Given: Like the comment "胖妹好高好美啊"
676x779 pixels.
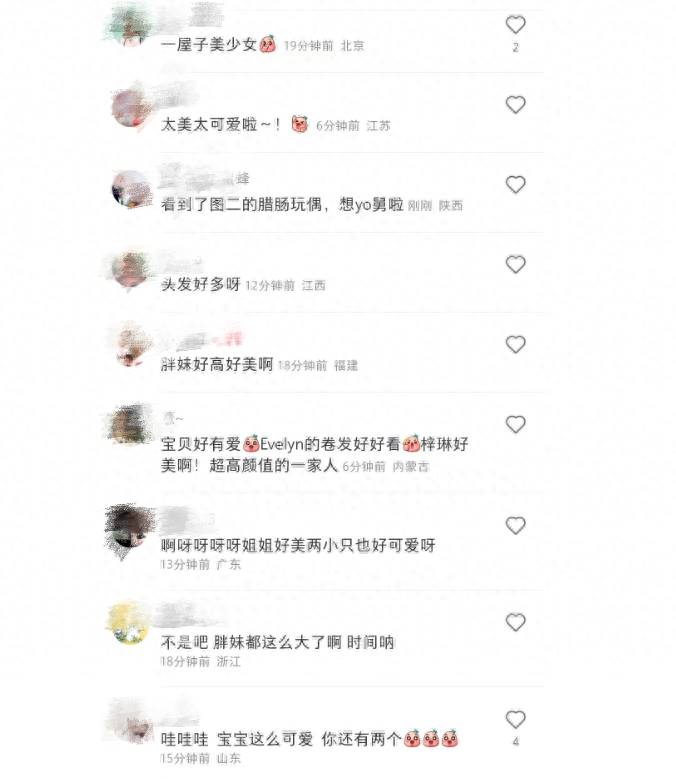Looking at the screenshot, I should (515, 345).
